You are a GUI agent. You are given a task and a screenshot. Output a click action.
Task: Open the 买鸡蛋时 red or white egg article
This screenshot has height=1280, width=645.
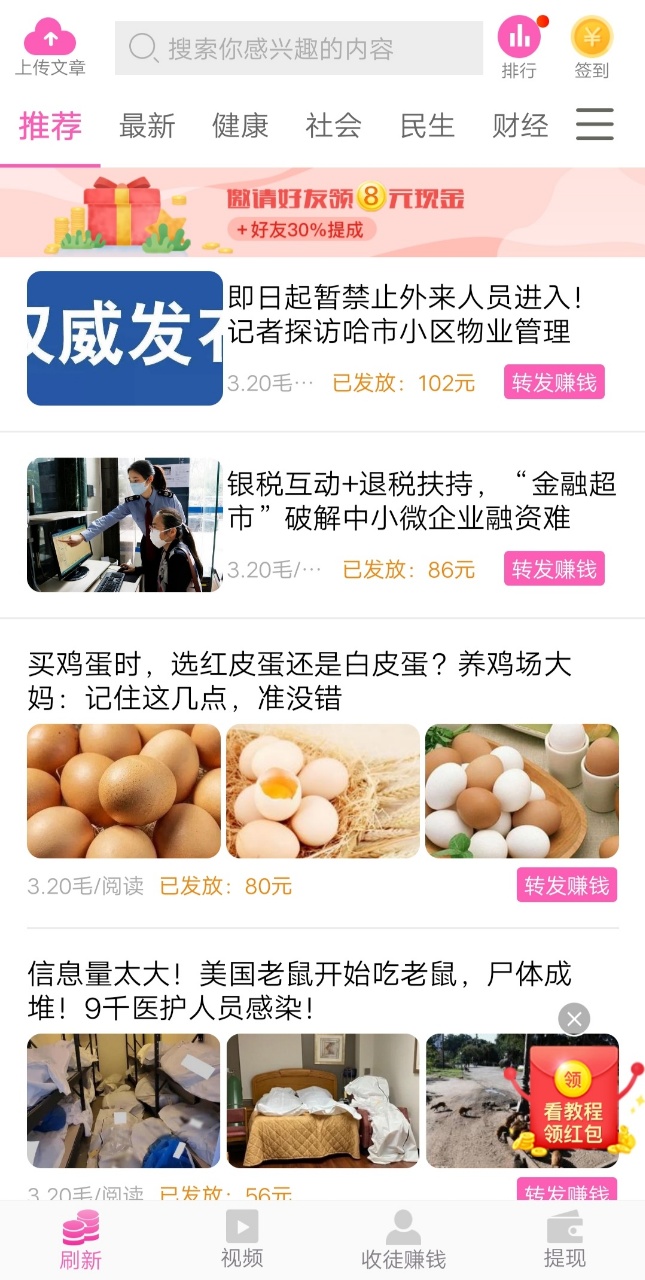coord(300,681)
